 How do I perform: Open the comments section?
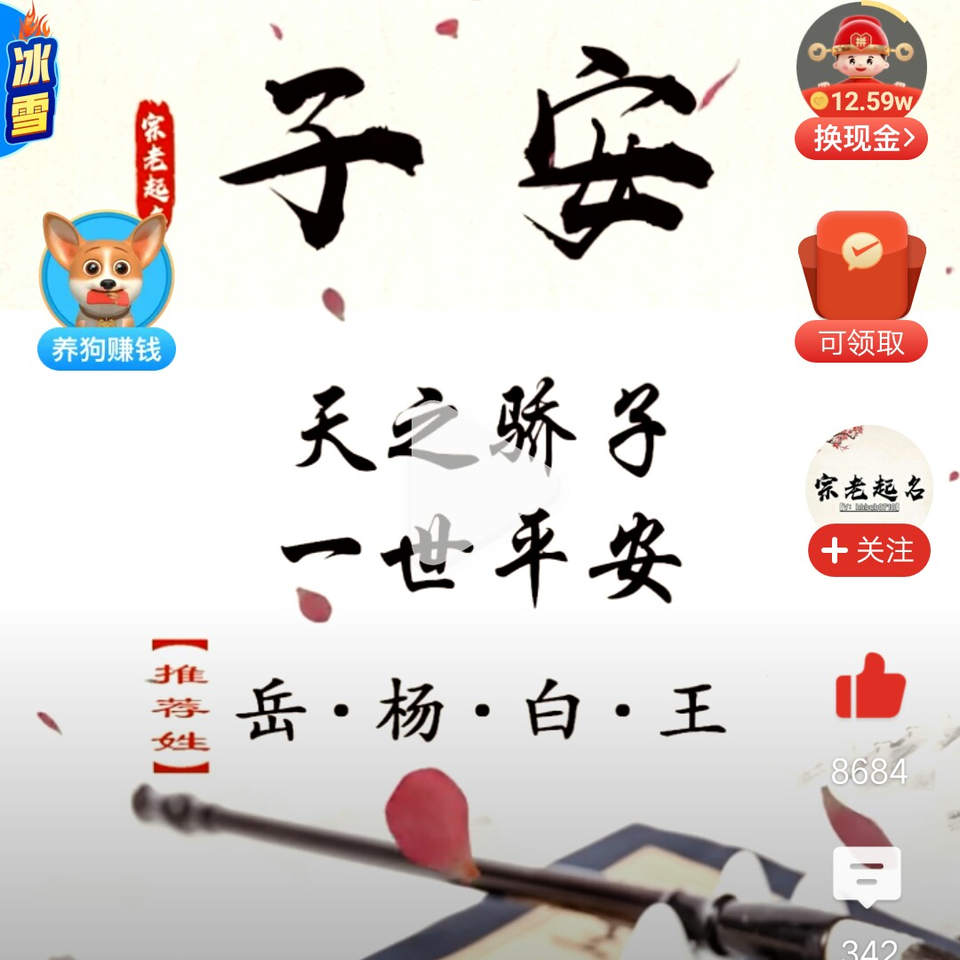click(867, 876)
